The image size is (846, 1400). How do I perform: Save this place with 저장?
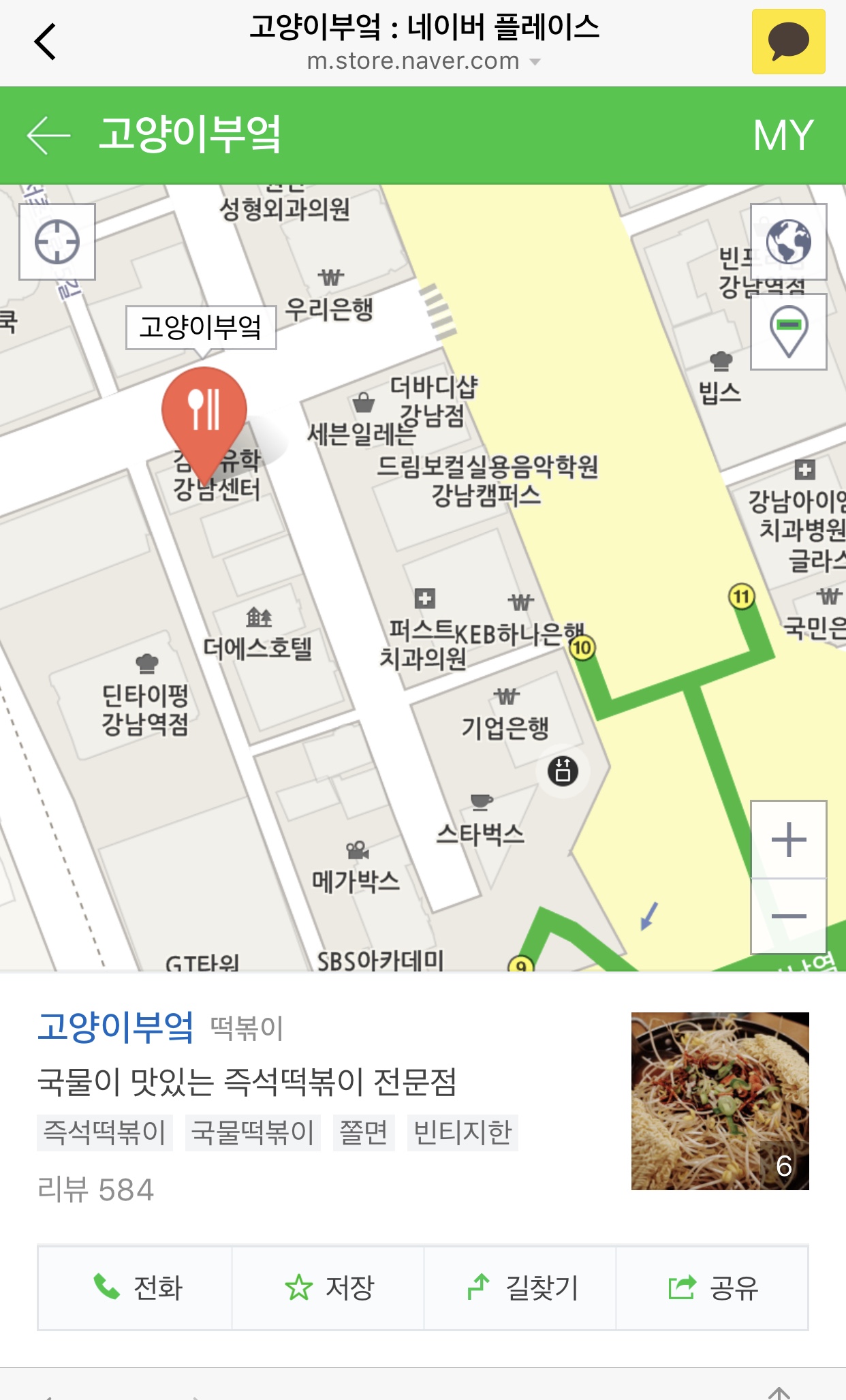tap(328, 1288)
